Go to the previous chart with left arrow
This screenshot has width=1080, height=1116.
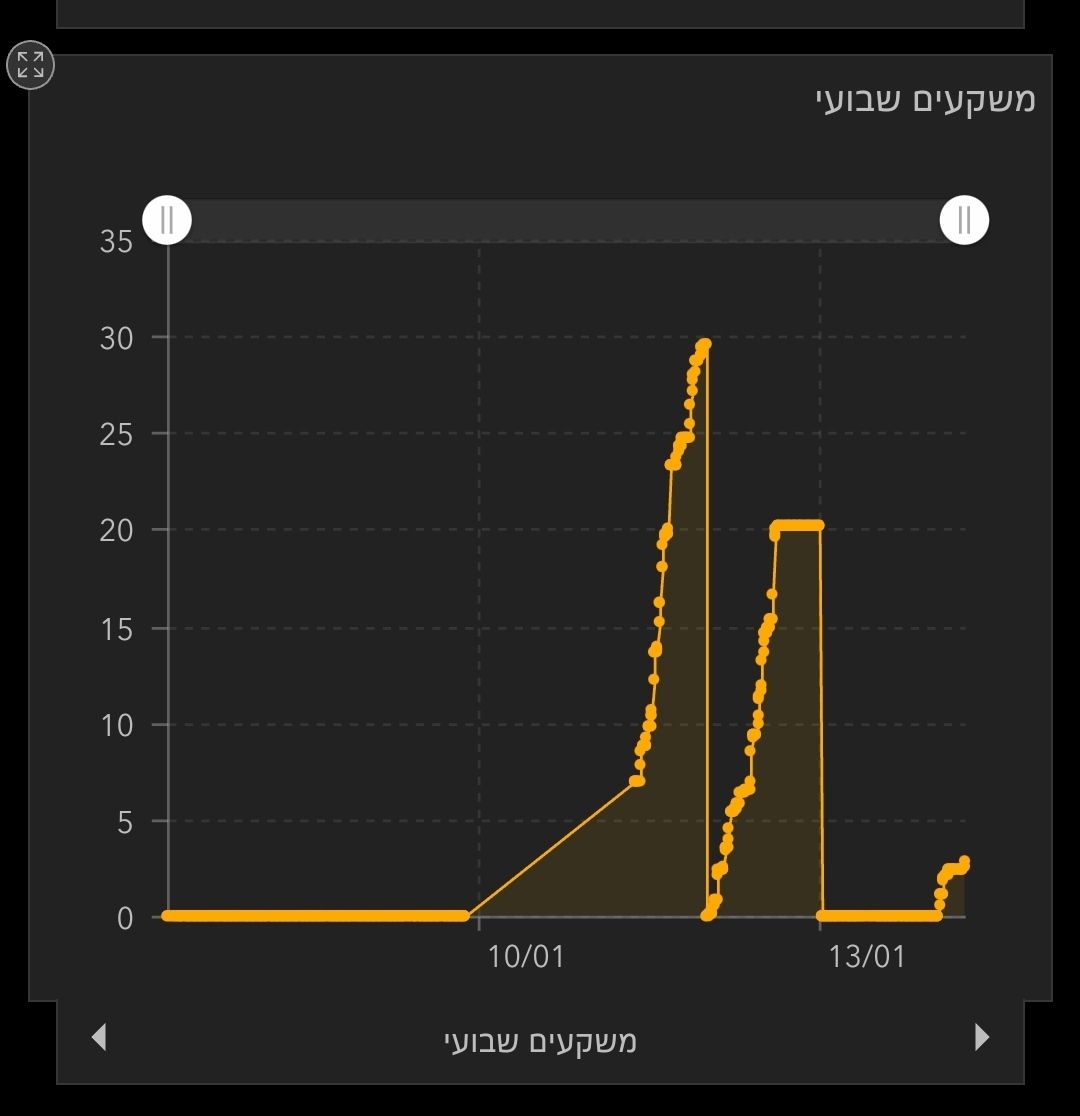tap(98, 1037)
